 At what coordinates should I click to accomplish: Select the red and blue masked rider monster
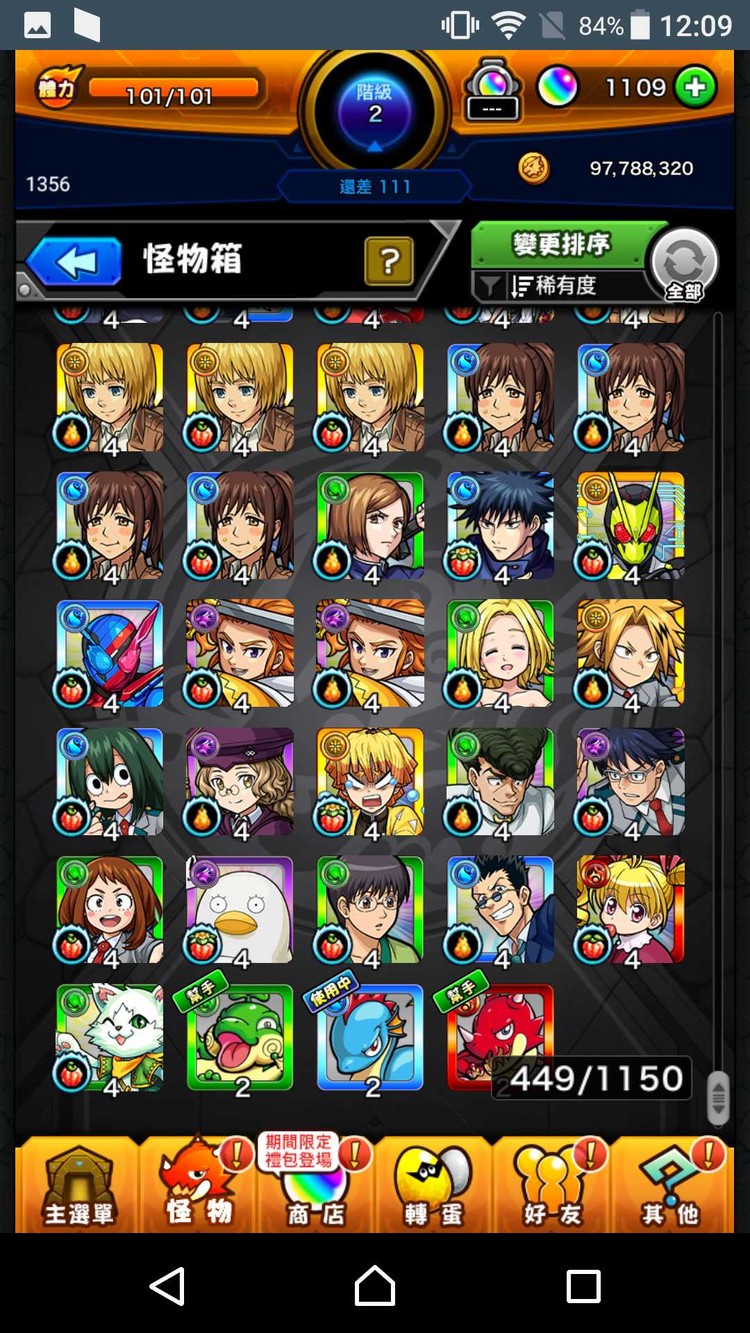110,654
